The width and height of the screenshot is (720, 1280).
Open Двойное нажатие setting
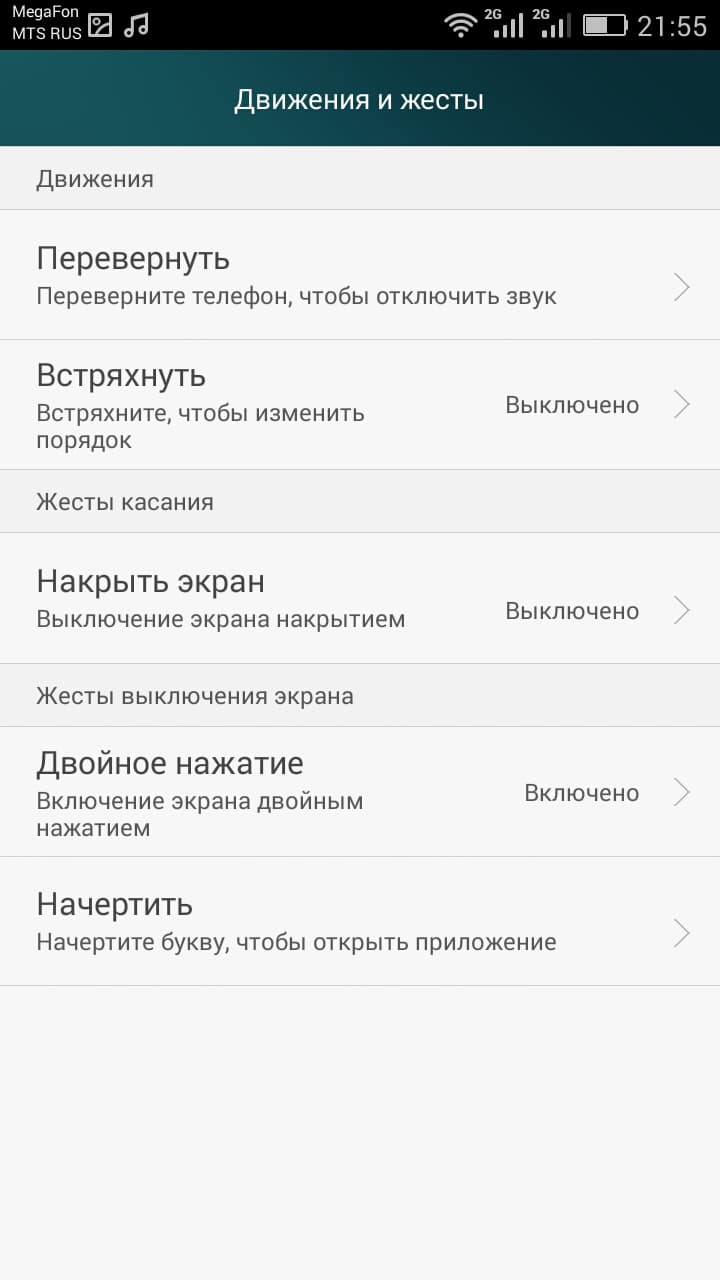click(x=360, y=792)
